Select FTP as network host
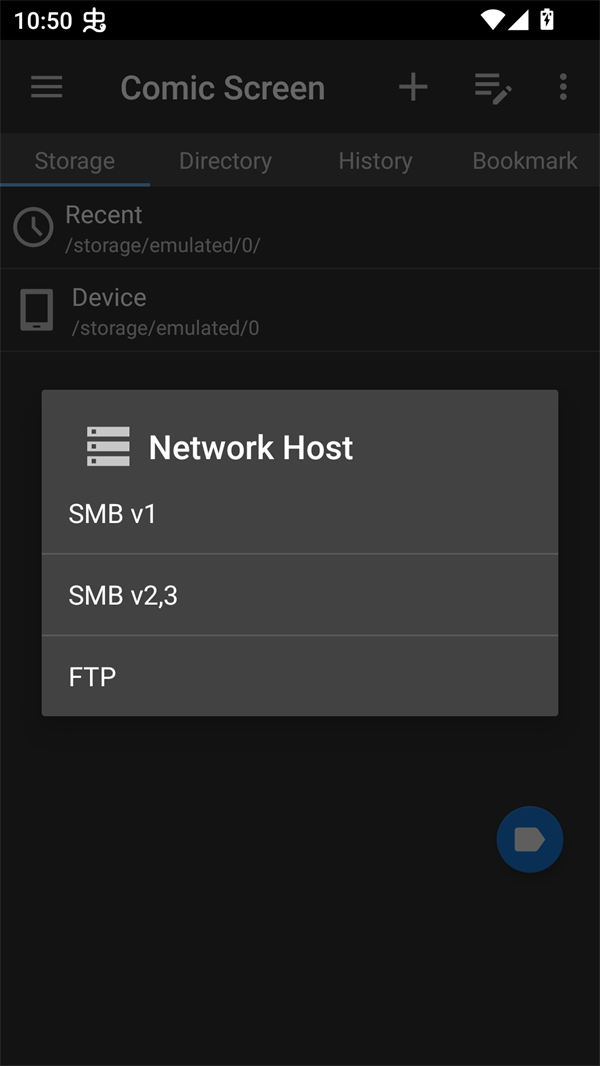 pyautogui.click(x=299, y=677)
